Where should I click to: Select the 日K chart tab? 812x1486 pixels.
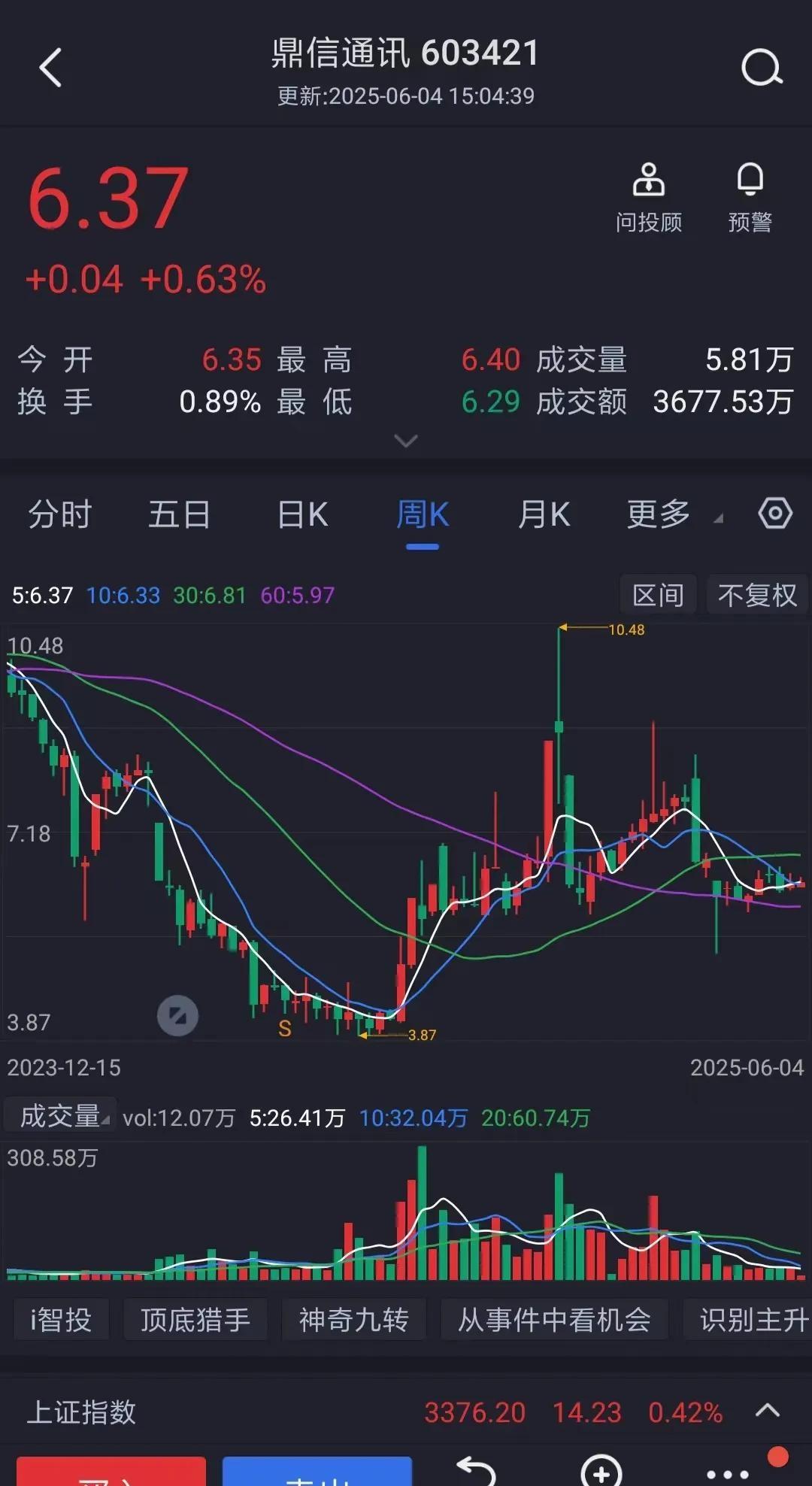(302, 515)
